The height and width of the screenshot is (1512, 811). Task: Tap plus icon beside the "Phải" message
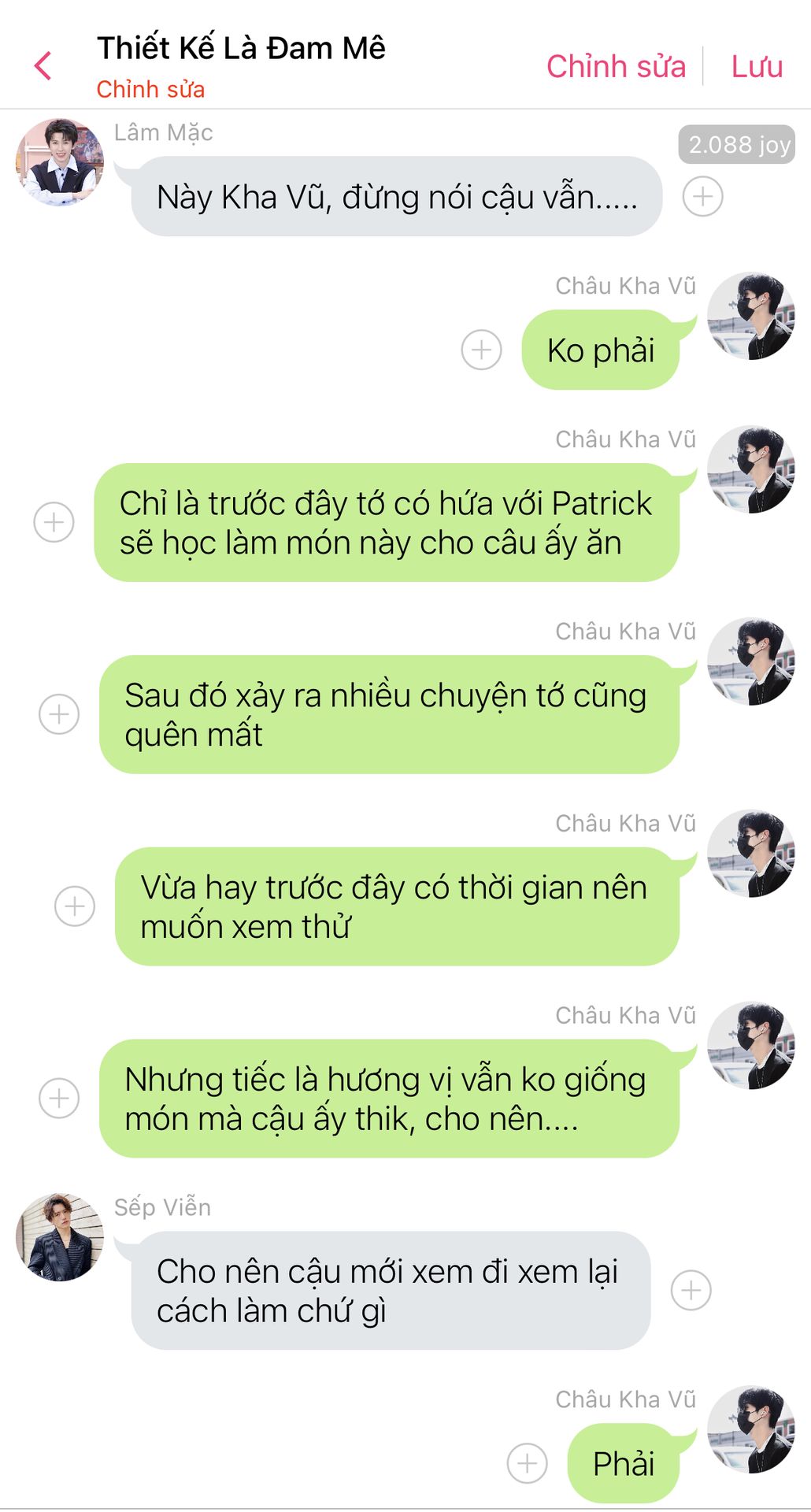[528, 1463]
